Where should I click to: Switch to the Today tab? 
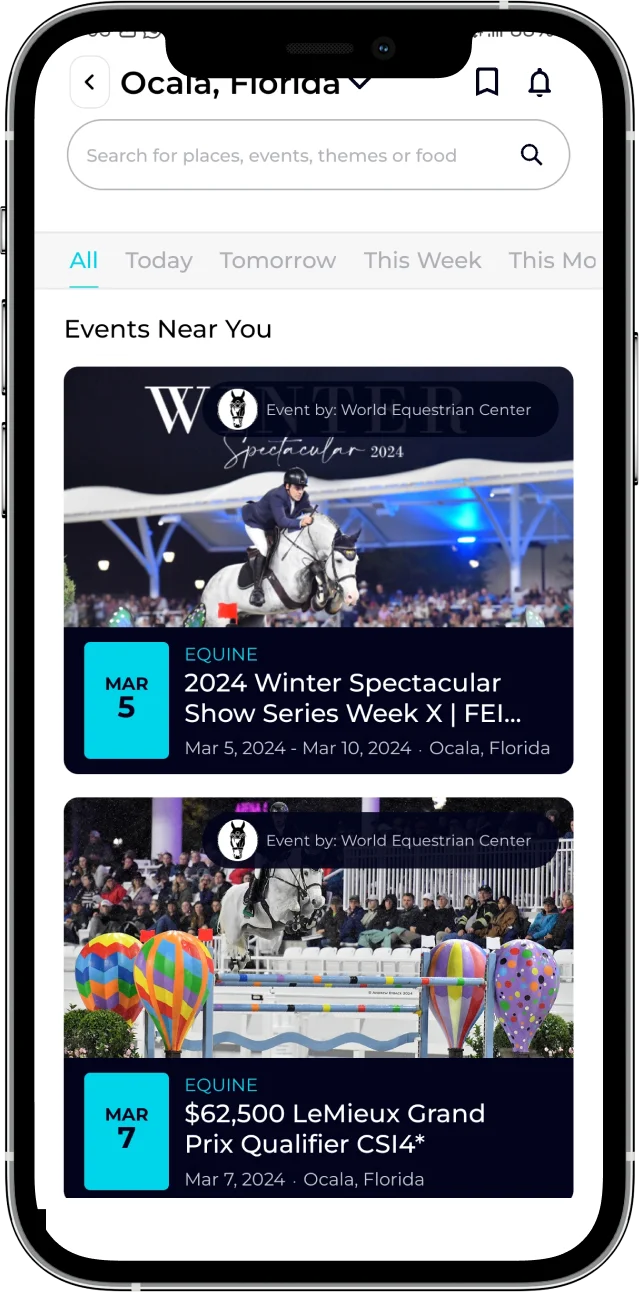coord(158,261)
